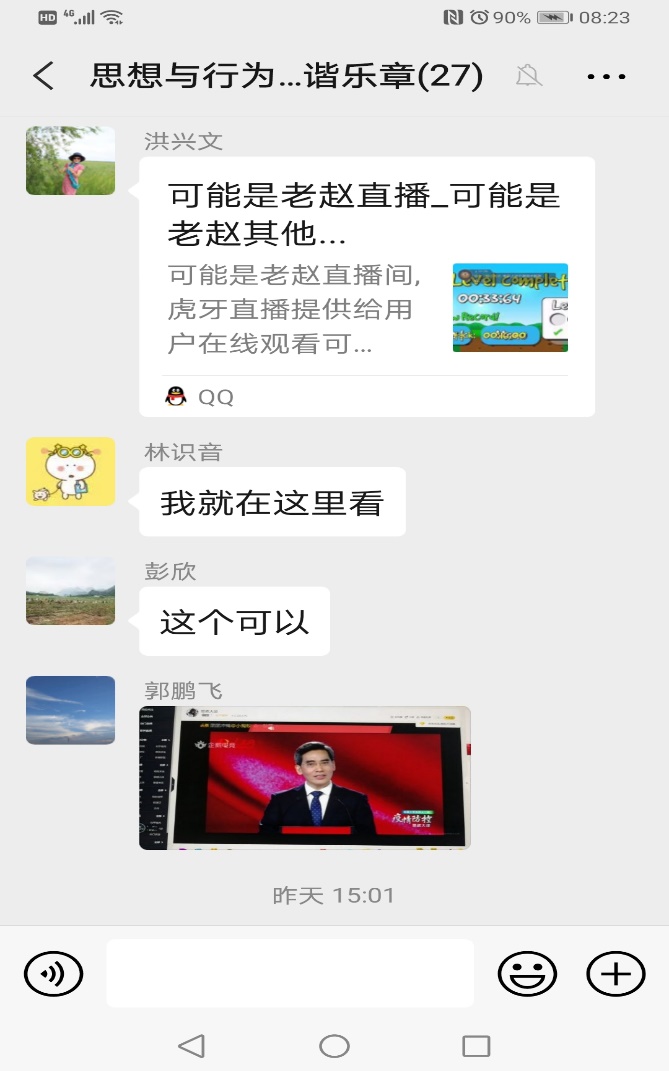Open the 可能是老赵直播 QQ link card
The width and height of the screenshot is (669, 1071).
click(x=366, y=286)
